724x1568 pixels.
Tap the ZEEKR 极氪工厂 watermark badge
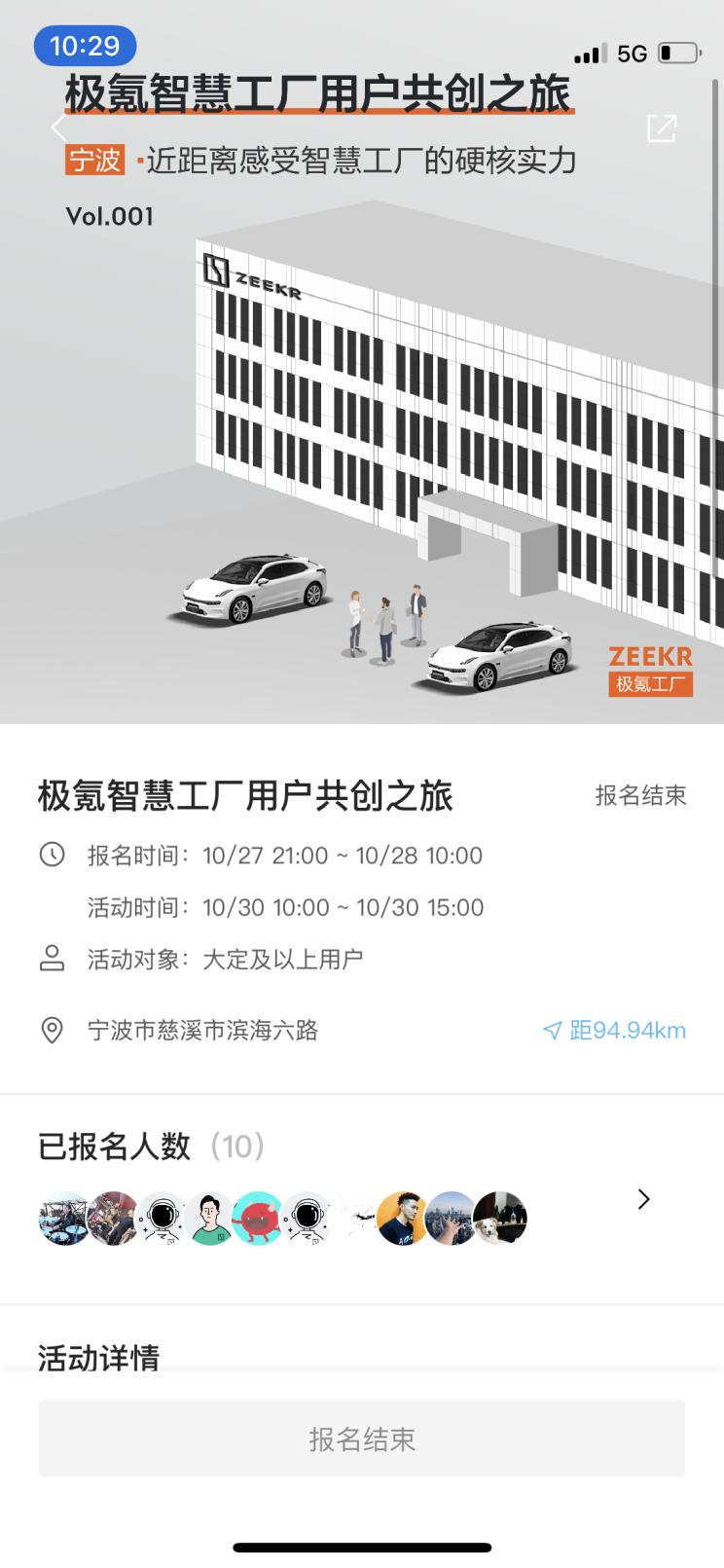(650, 670)
